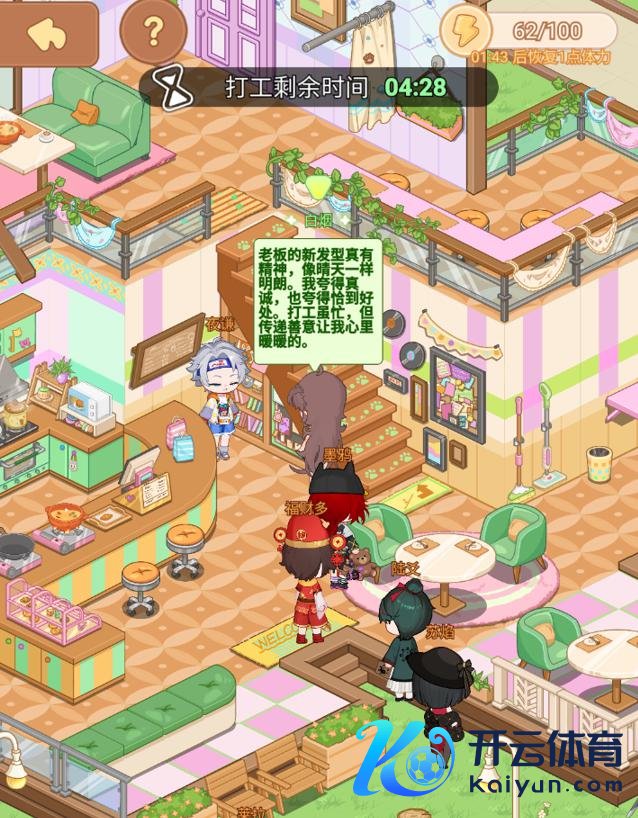Viewport: 638px width, 818px height.
Task: Tap the stamina lightning energy icon
Action: pos(465,29)
